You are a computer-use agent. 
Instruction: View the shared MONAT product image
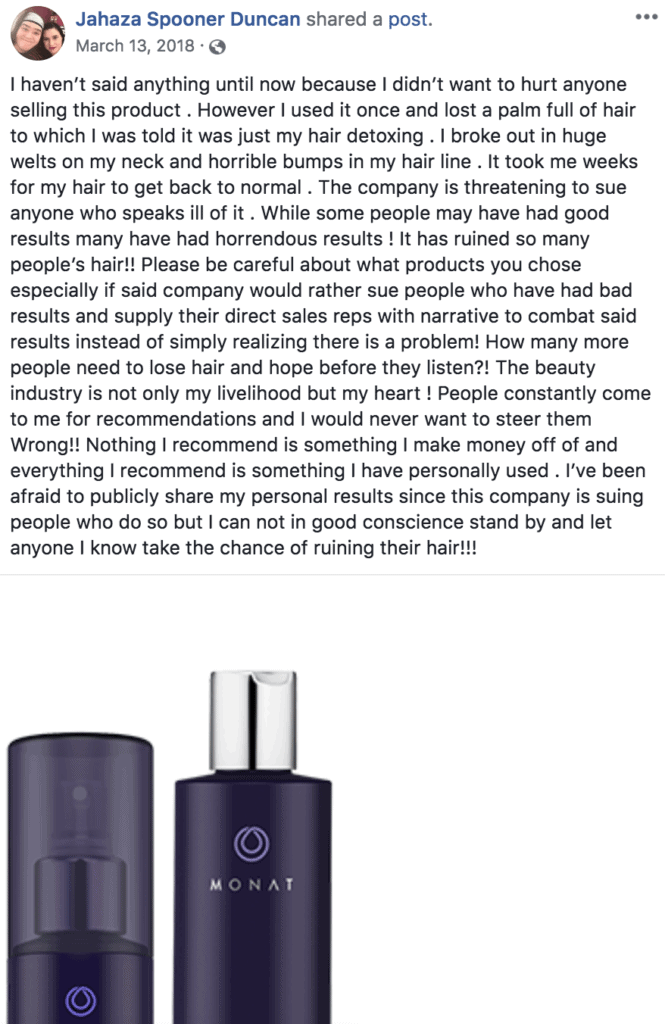[250, 840]
